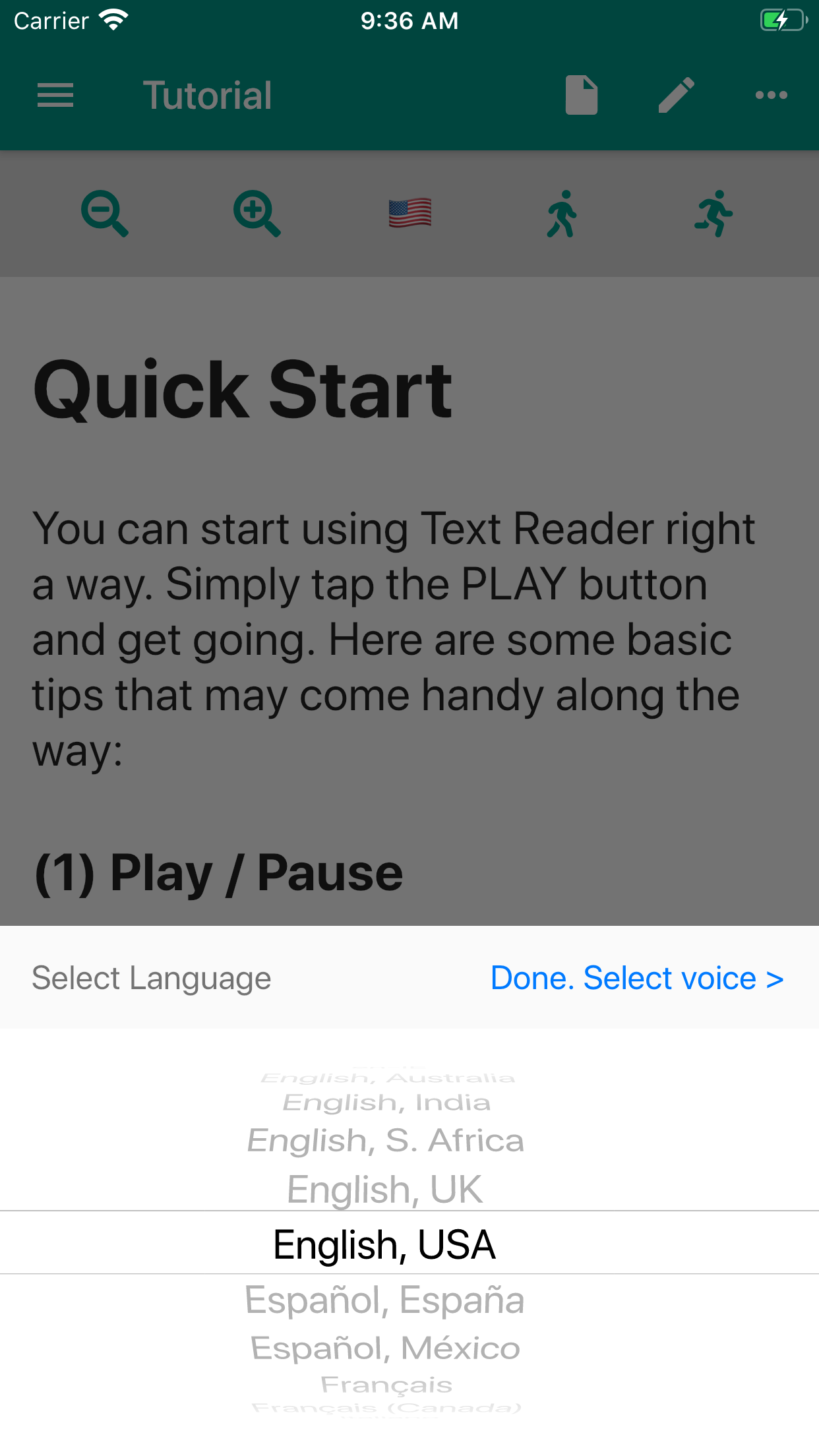Viewport: 819px width, 1456px height.
Task: Open the navigation drawer menu
Action: coord(55,95)
